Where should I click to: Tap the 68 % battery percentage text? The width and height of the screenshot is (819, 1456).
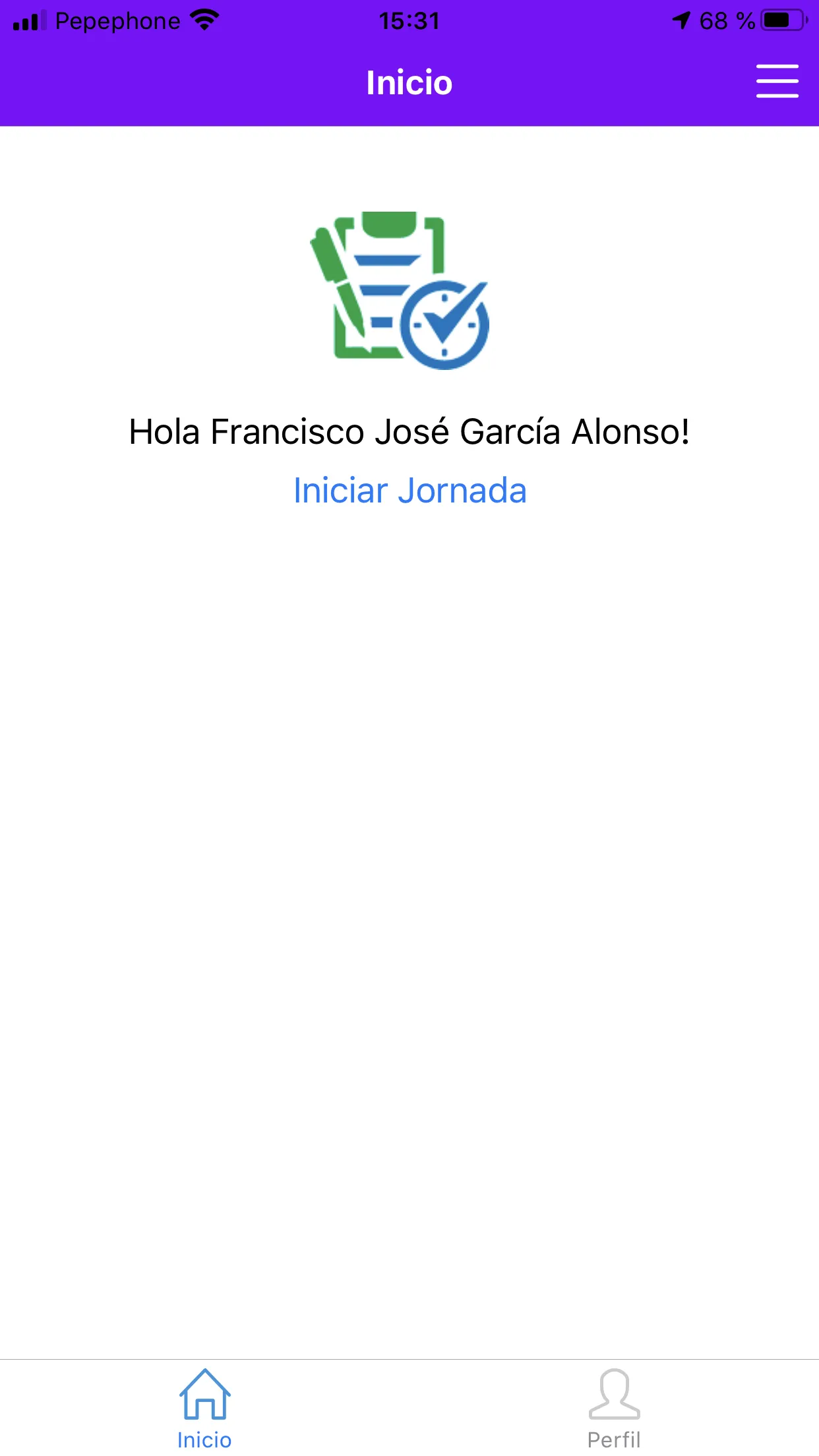pyautogui.click(x=727, y=20)
